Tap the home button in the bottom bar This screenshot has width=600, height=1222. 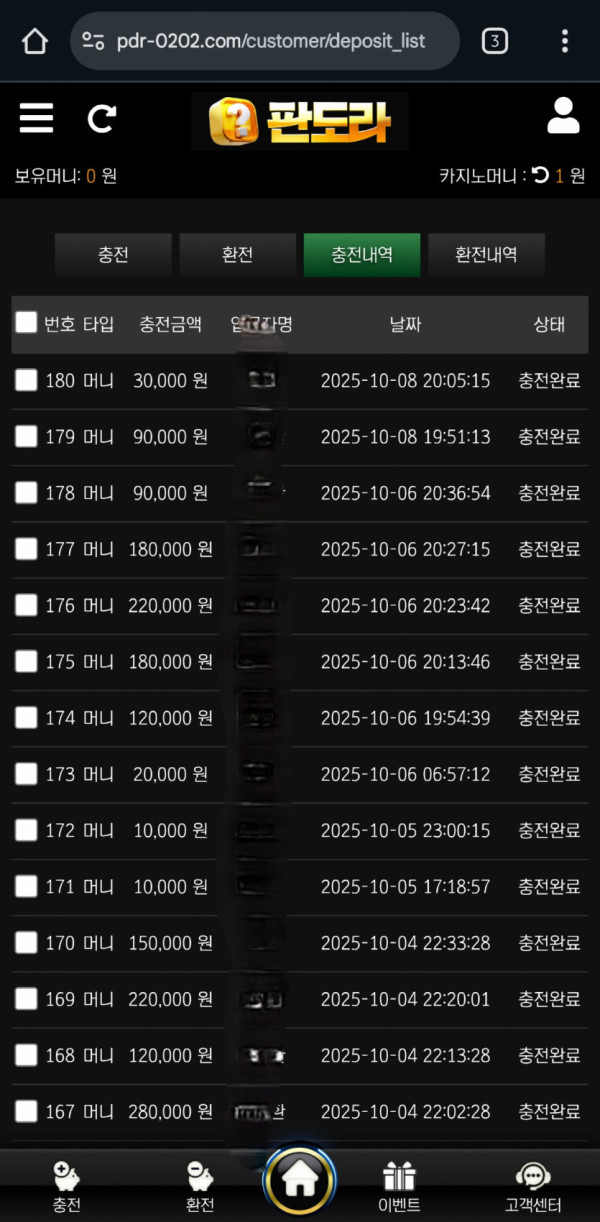click(299, 1181)
